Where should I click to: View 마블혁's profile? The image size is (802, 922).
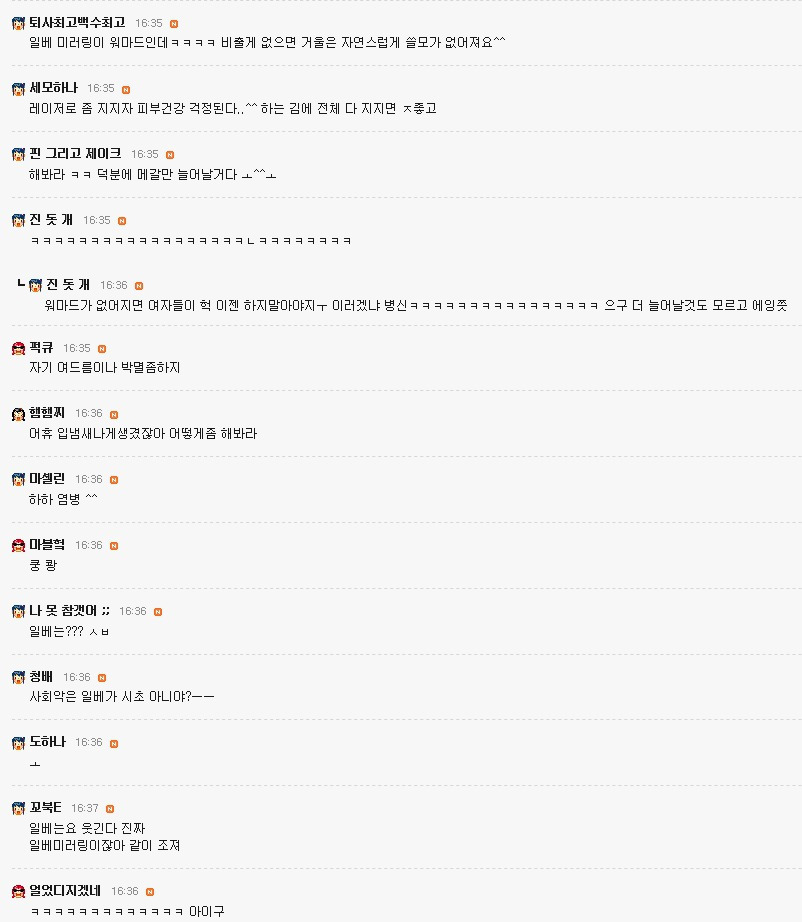click(52, 545)
